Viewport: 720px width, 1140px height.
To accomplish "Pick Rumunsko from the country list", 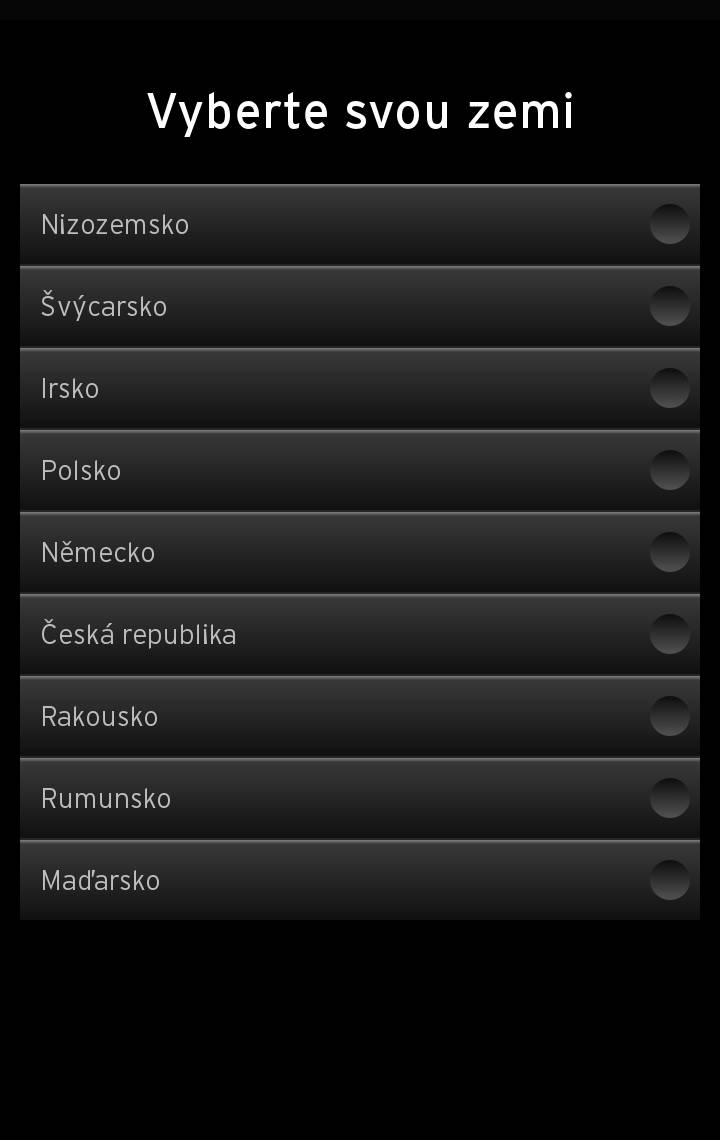I will pos(300,798).
